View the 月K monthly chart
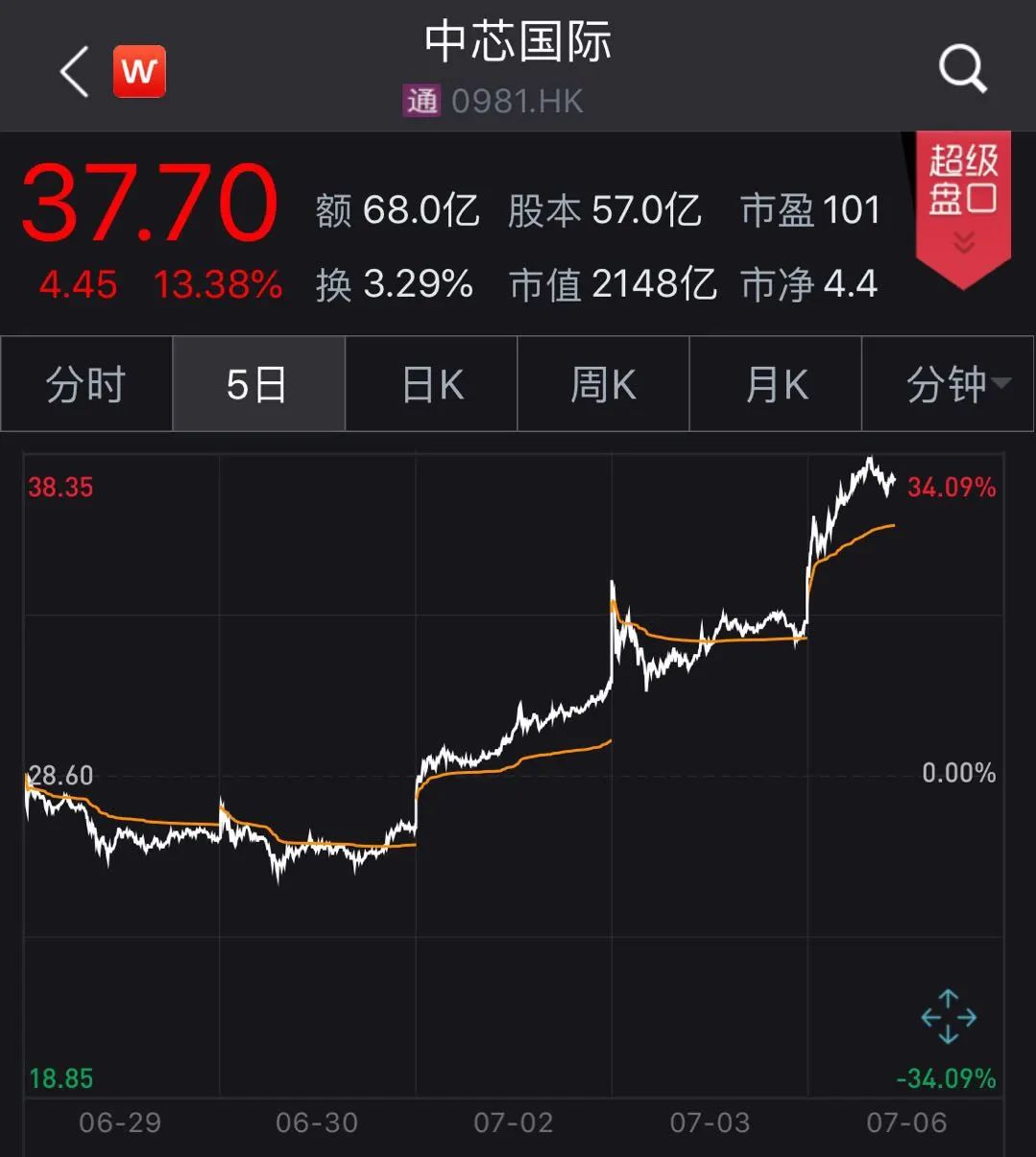The image size is (1036, 1157). [776, 384]
